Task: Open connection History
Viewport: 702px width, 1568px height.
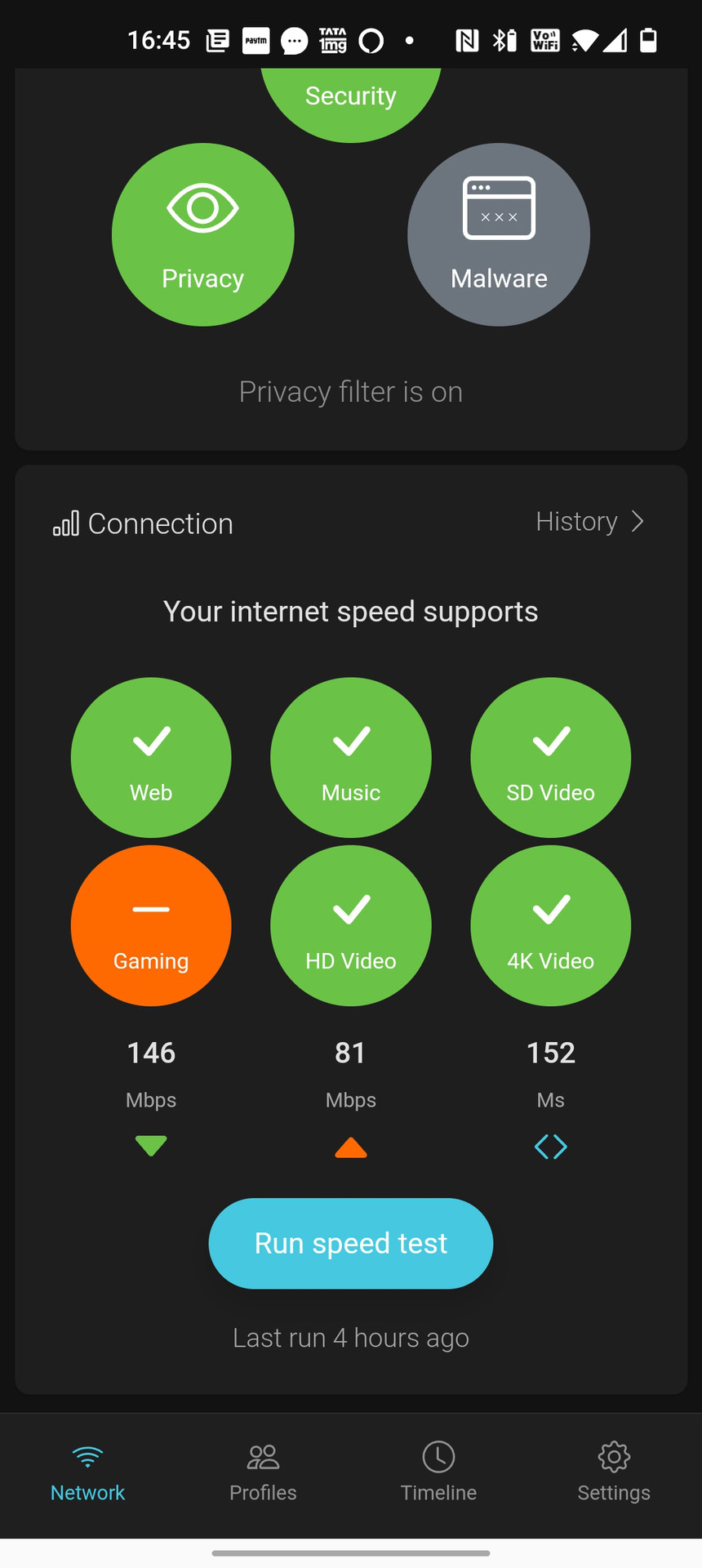Action: [589, 522]
